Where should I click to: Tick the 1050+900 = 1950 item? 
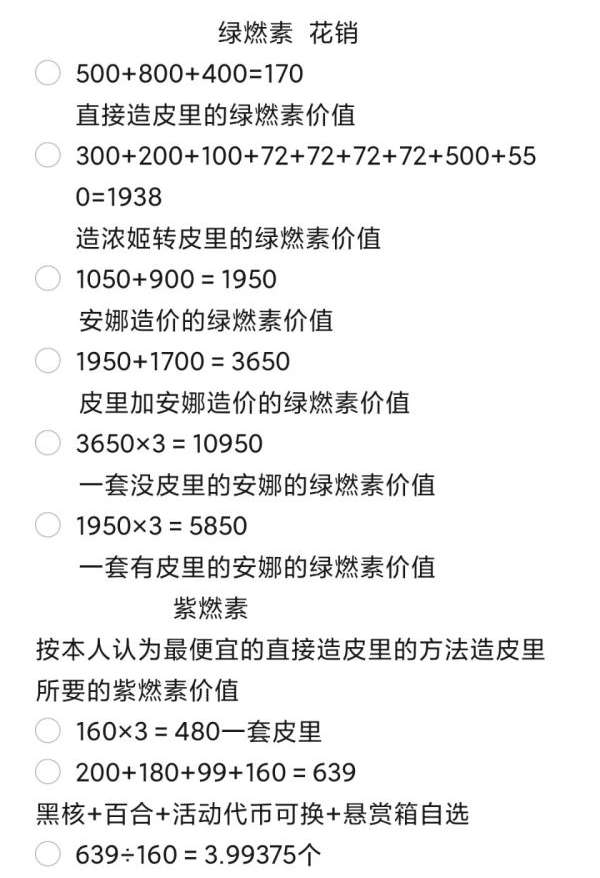[47, 279]
